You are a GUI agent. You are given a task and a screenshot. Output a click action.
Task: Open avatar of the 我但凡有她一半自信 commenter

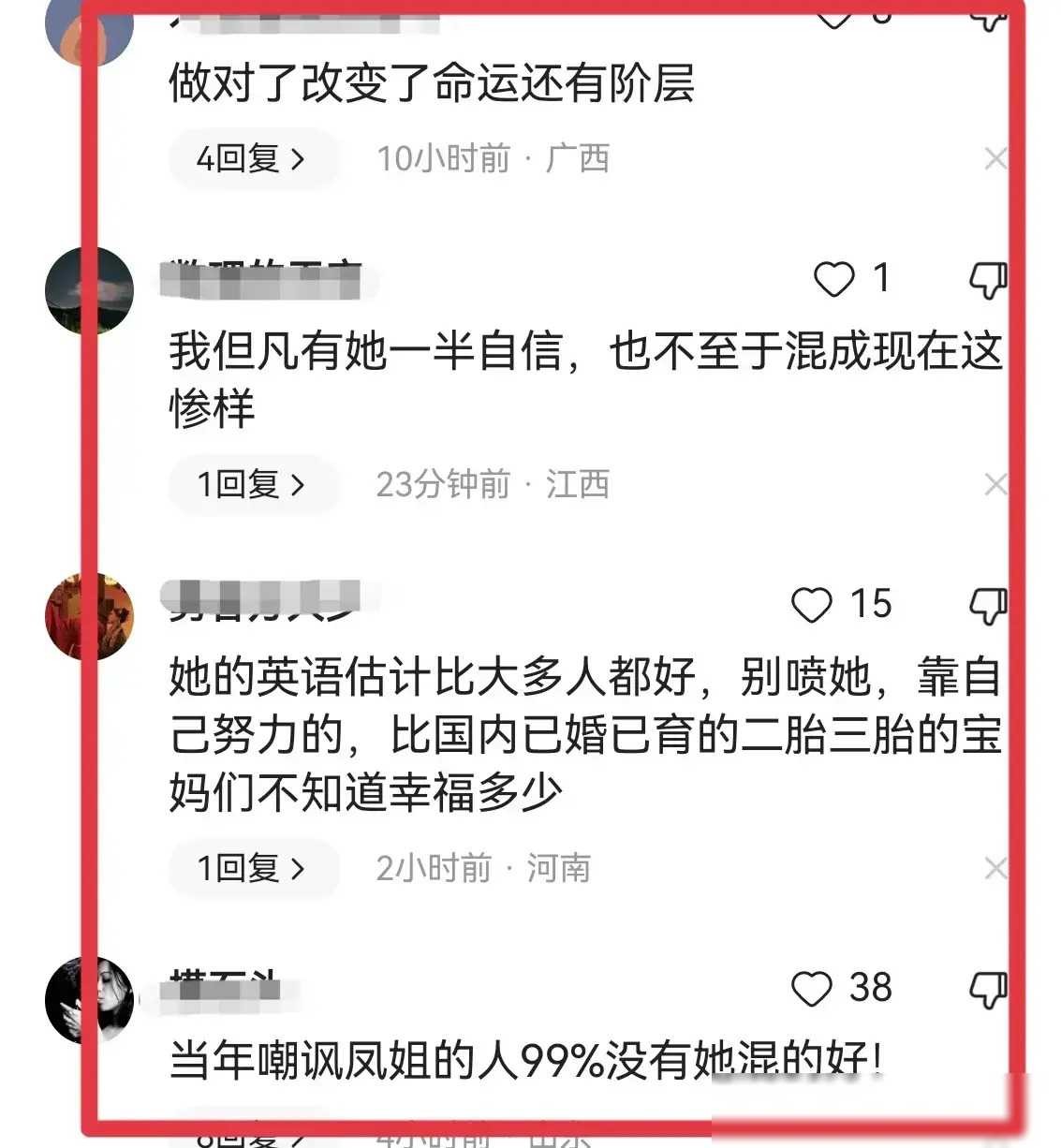pyautogui.click(x=89, y=290)
